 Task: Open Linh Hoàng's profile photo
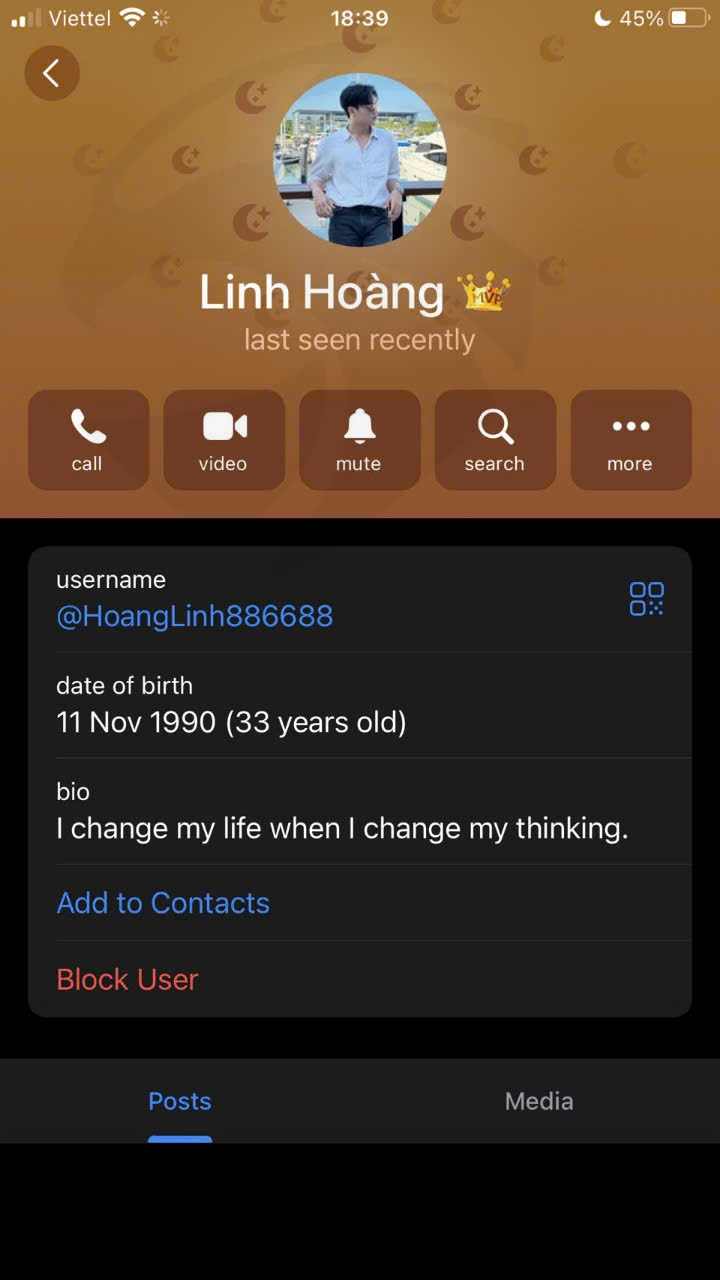(x=360, y=160)
